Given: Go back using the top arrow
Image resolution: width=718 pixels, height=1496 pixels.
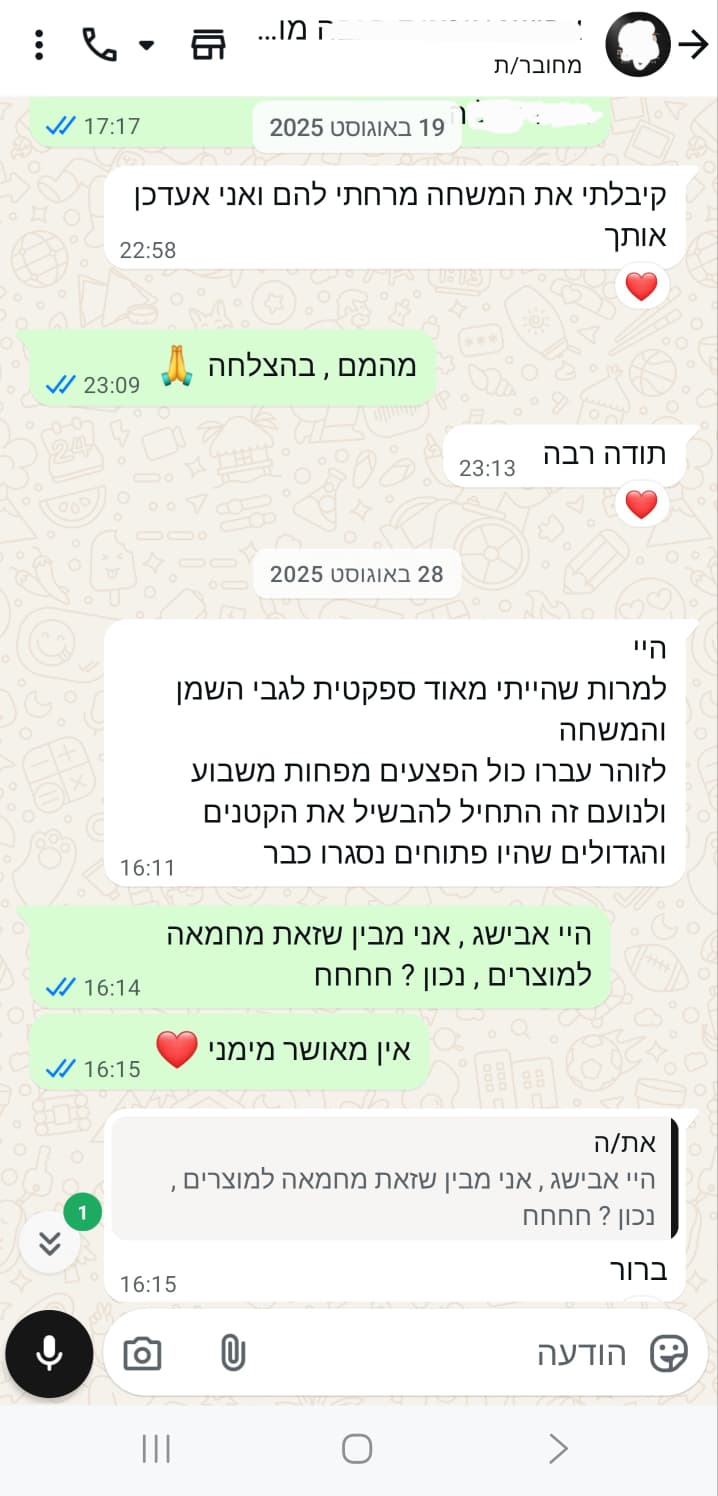Looking at the screenshot, I should coord(692,45).
